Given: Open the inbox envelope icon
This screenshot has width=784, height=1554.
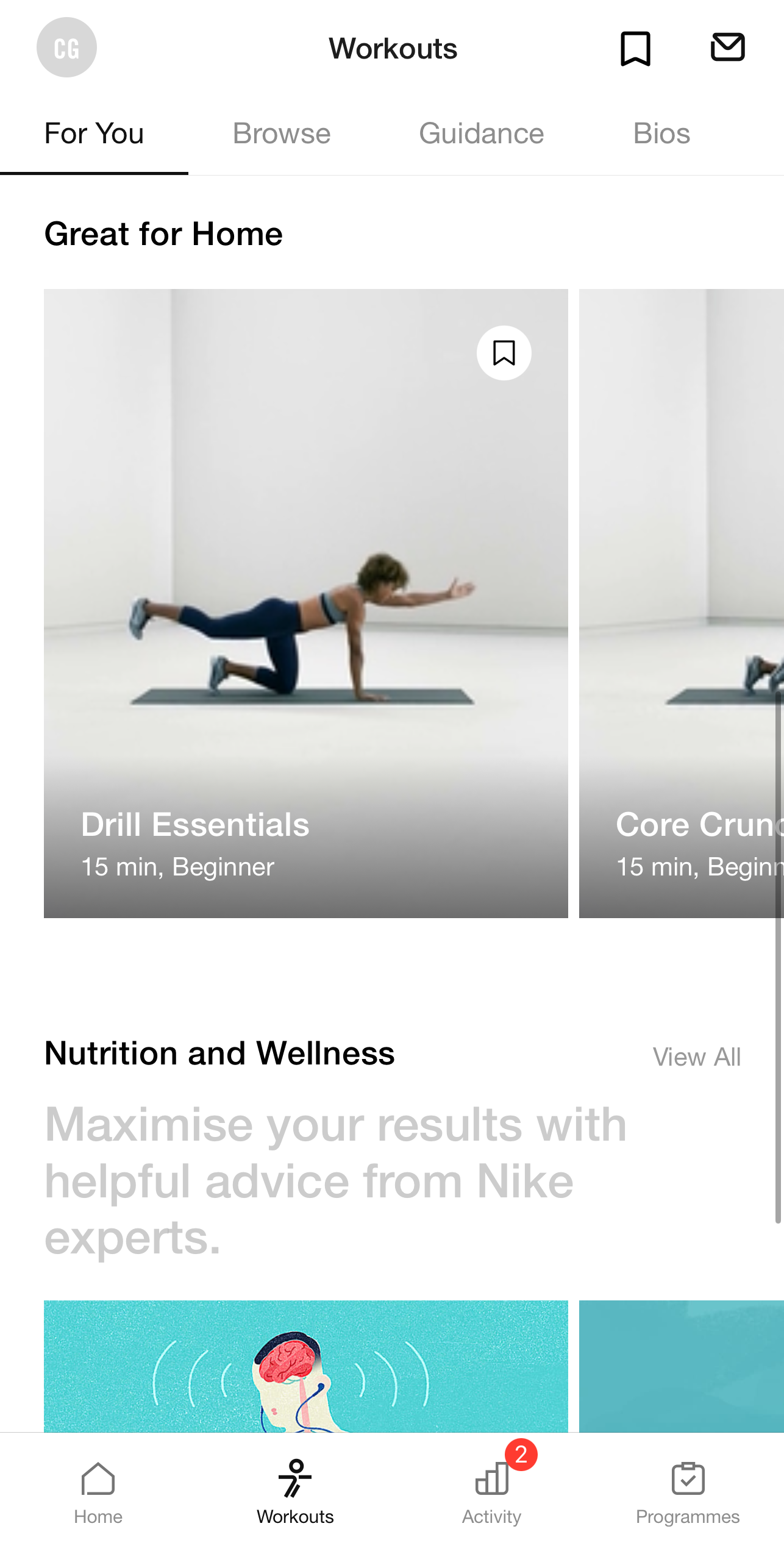Looking at the screenshot, I should pos(728,48).
